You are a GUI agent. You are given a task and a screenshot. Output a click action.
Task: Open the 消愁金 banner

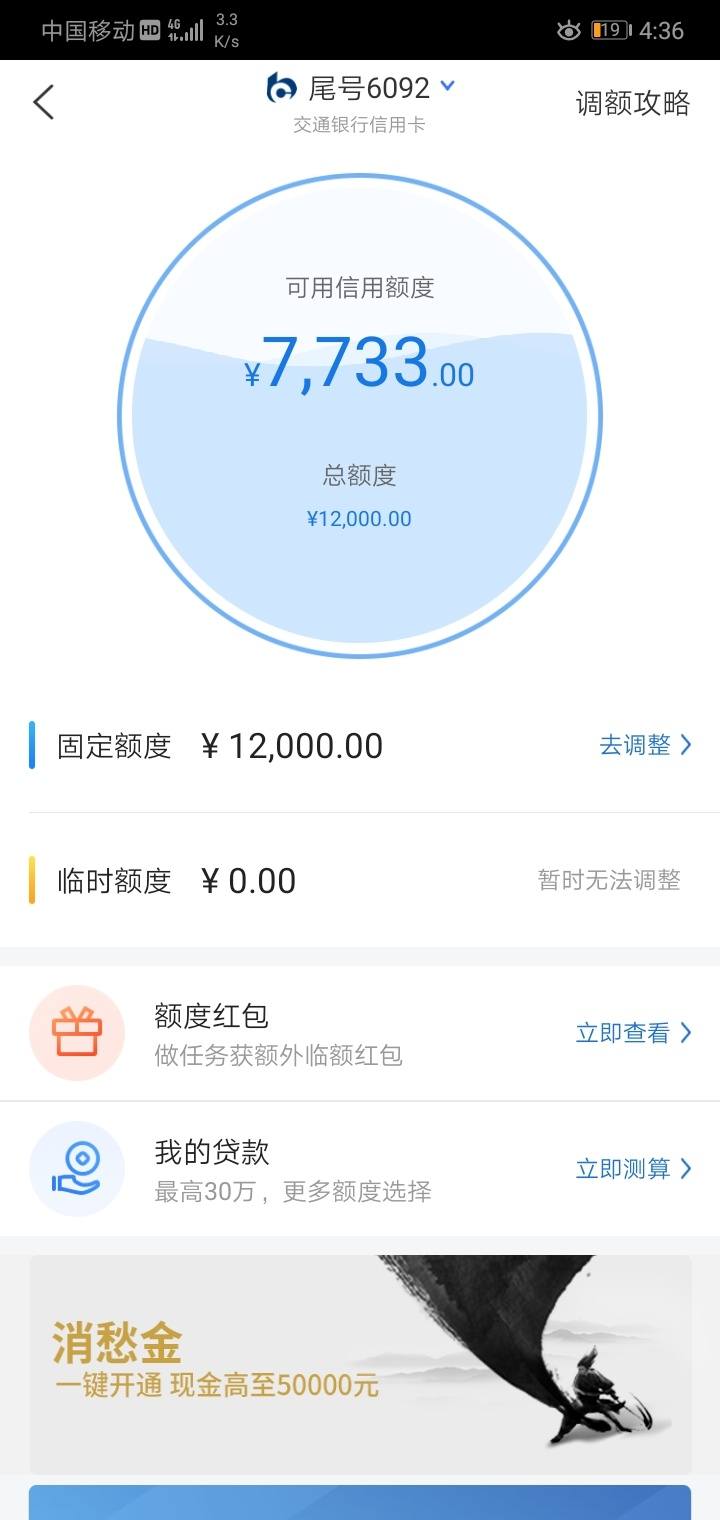[x=360, y=1364]
